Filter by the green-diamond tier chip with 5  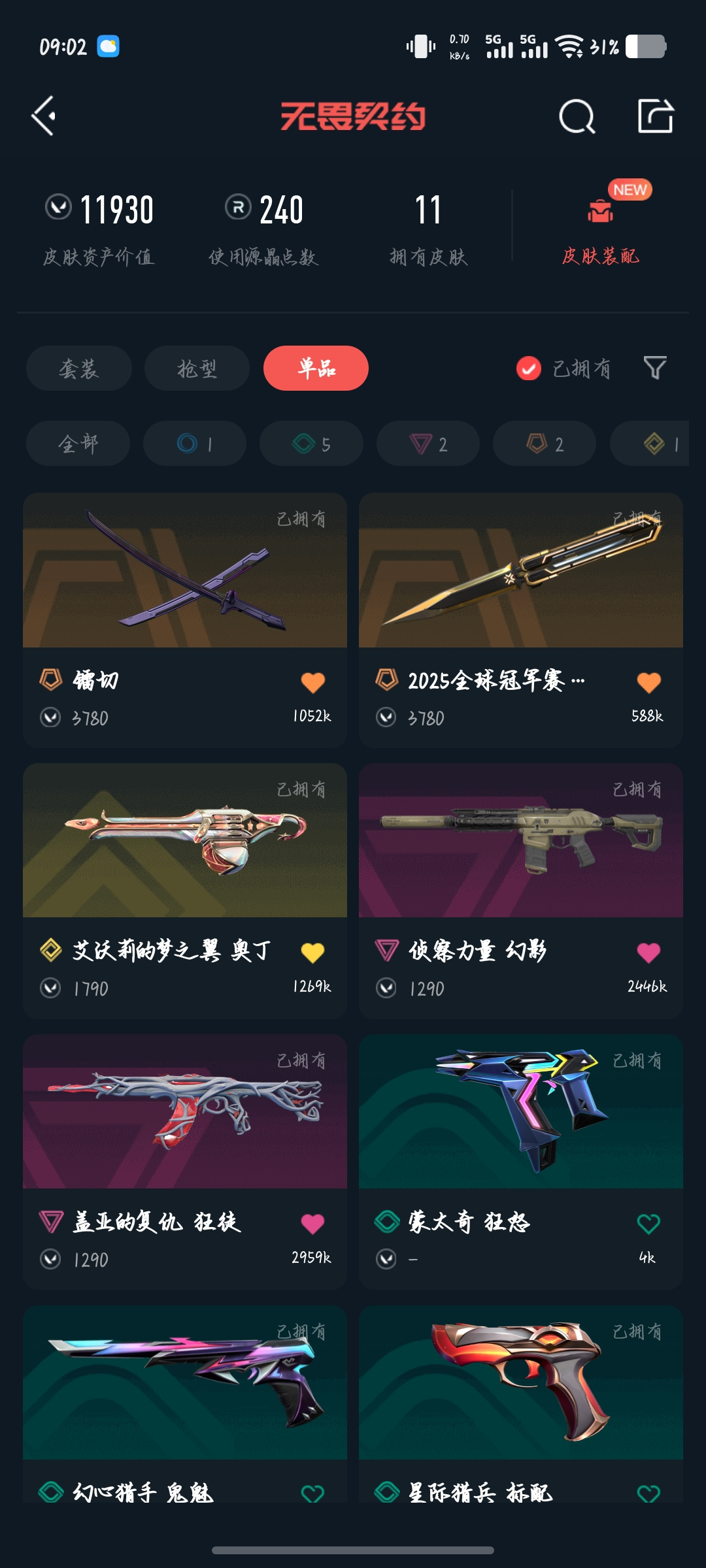(x=311, y=444)
